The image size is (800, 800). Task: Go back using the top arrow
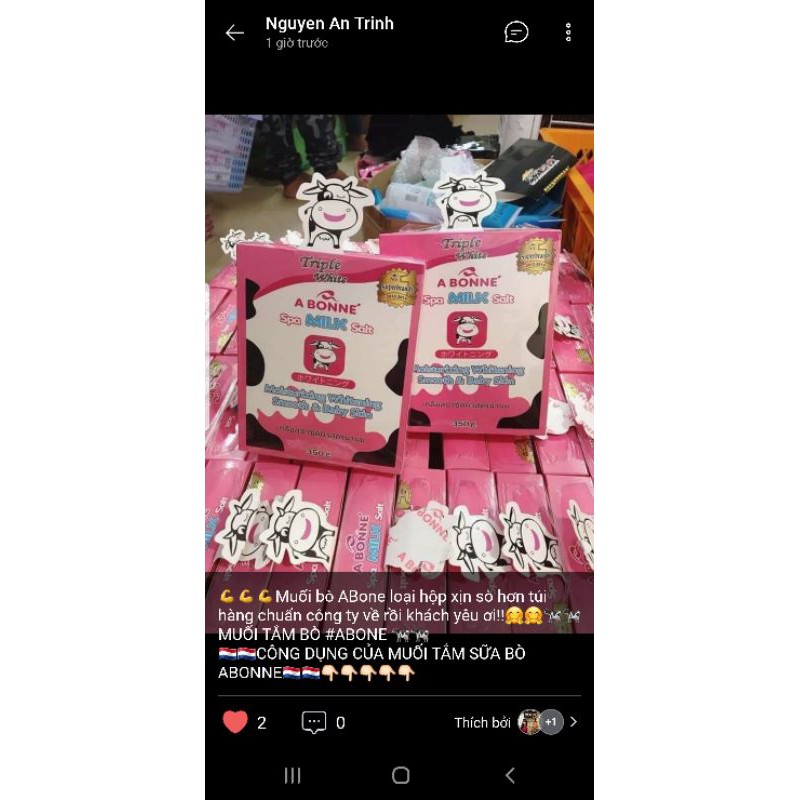[x=234, y=33]
